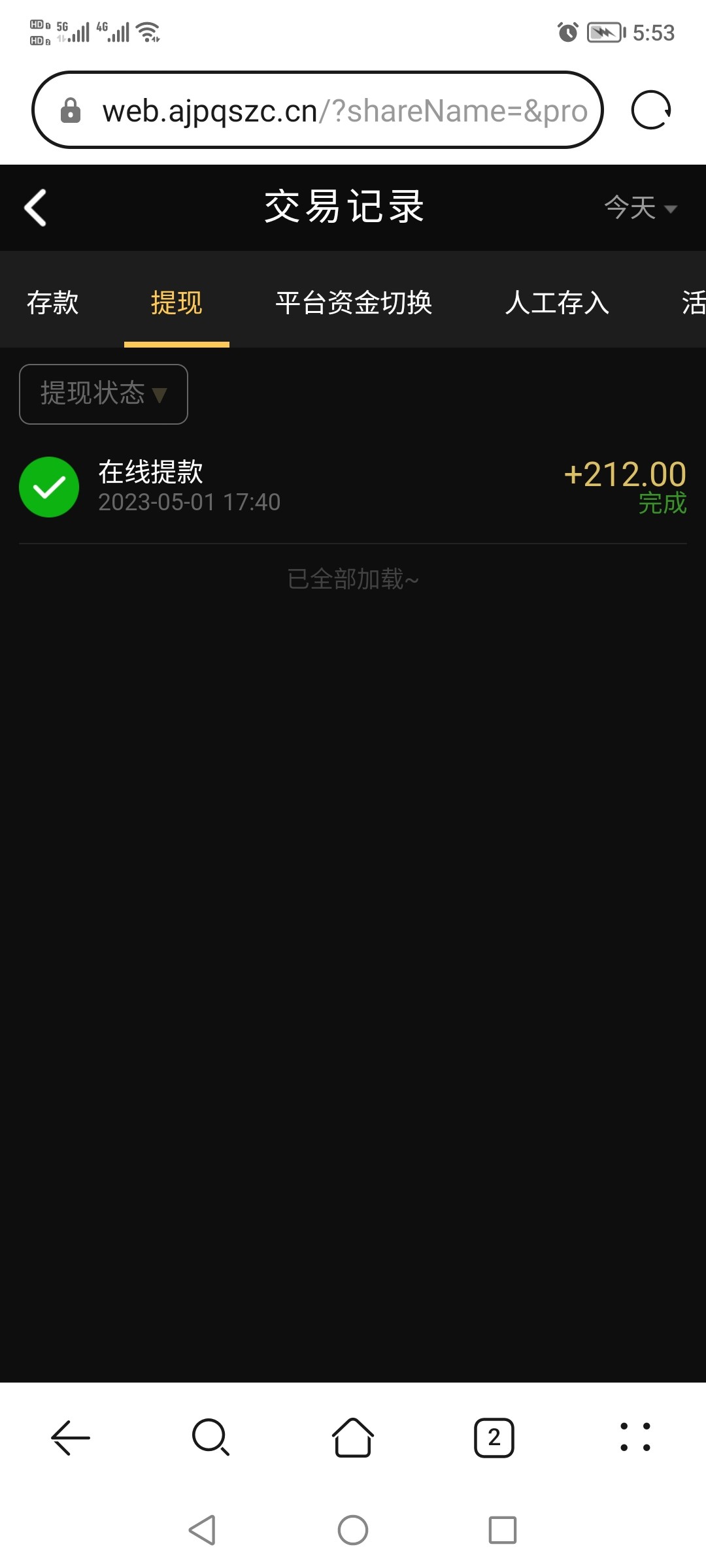706x1568 pixels.
Task: Open the 今天 date range dropdown
Action: click(x=639, y=208)
